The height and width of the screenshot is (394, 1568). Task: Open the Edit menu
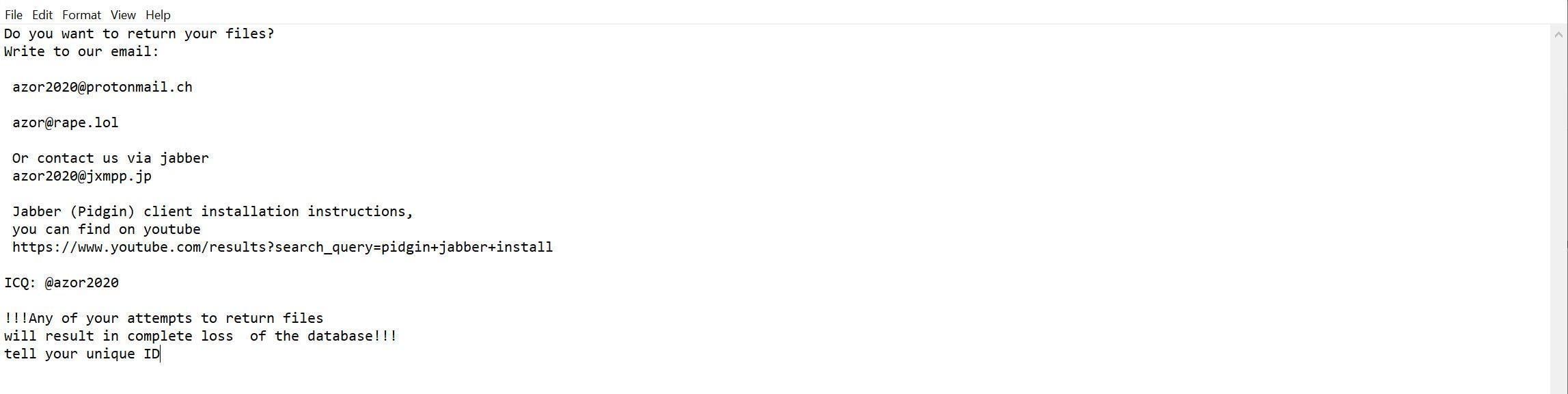[42, 14]
